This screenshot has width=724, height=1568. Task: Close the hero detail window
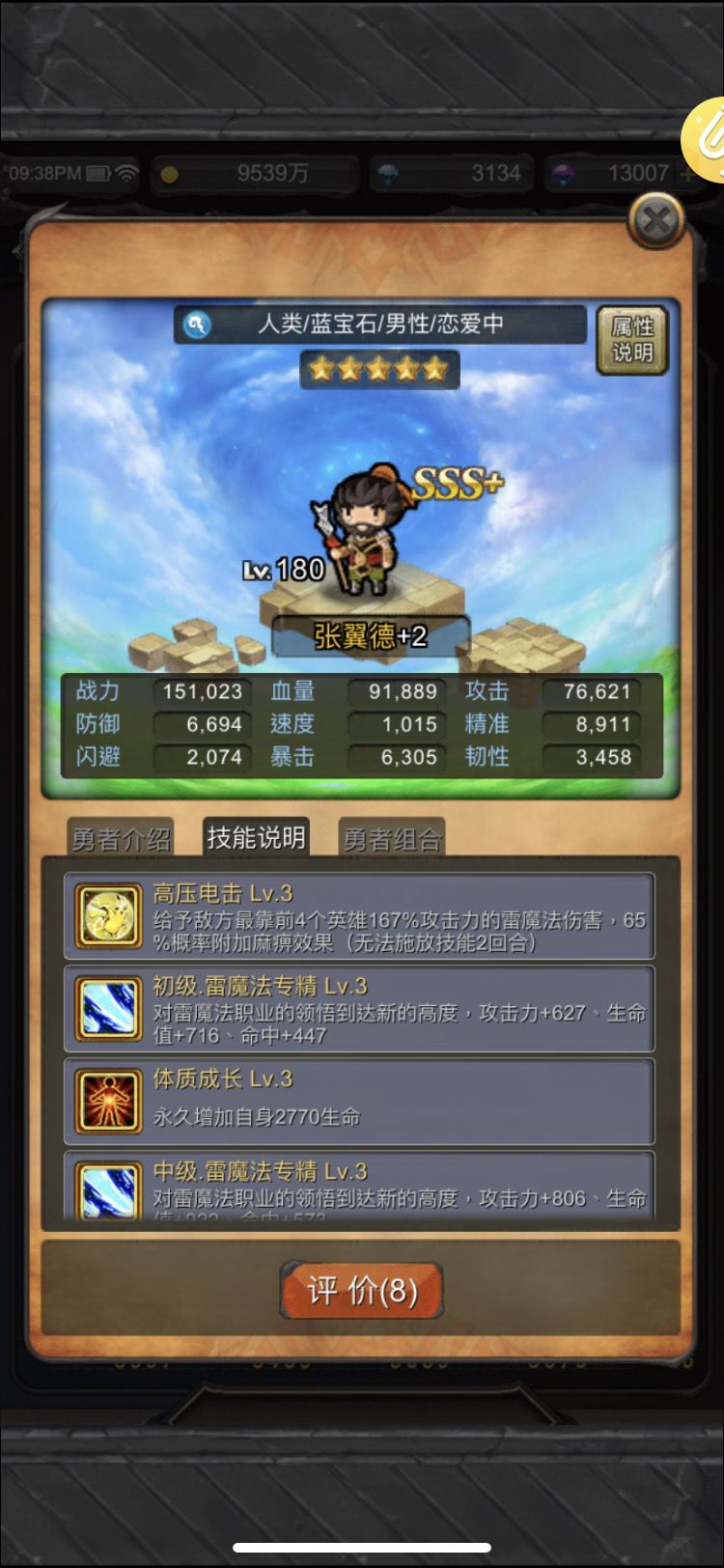click(x=655, y=220)
